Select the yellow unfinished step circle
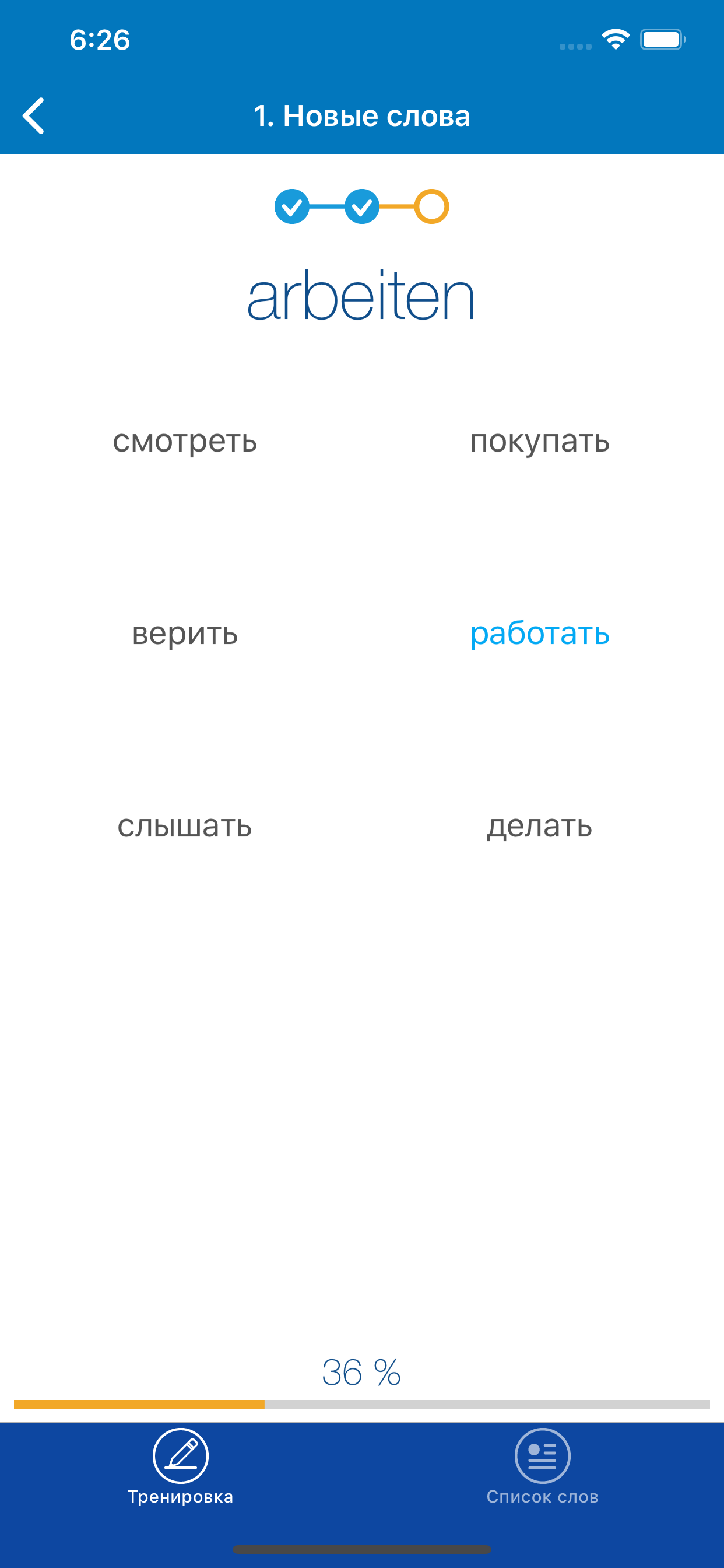Screen dimensions: 724x1568 [x=433, y=207]
